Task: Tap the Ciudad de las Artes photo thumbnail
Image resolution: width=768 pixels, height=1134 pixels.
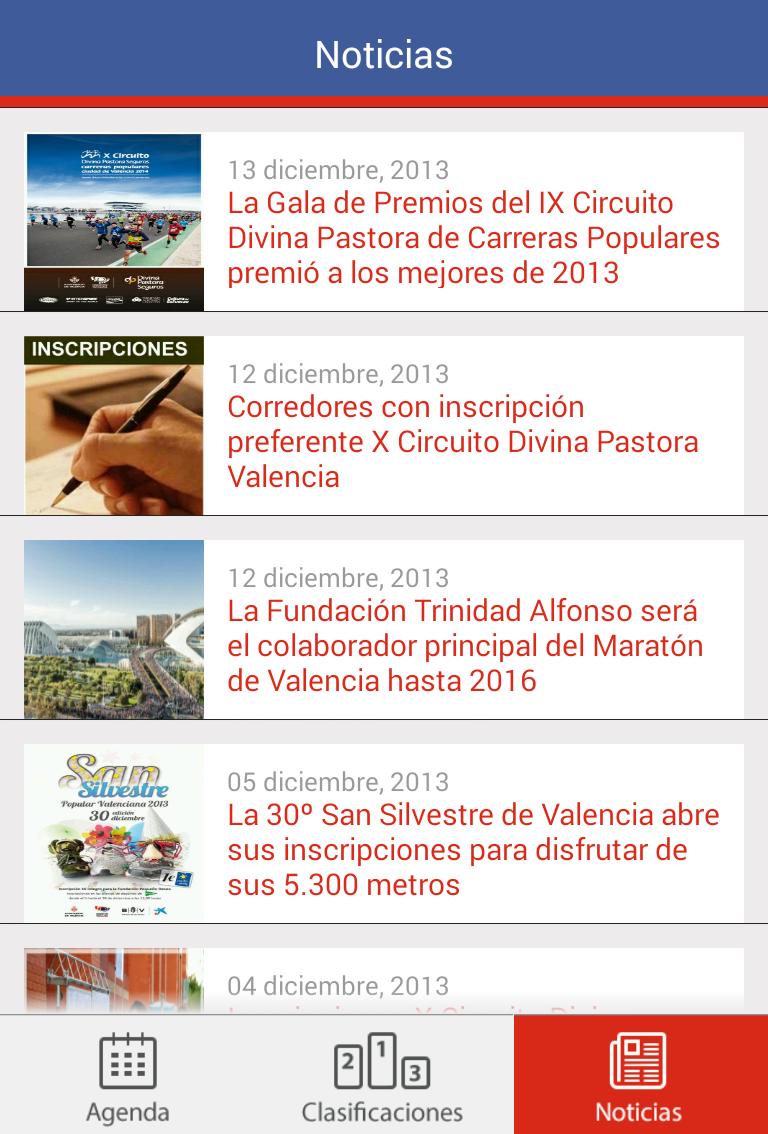Action: 113,629
